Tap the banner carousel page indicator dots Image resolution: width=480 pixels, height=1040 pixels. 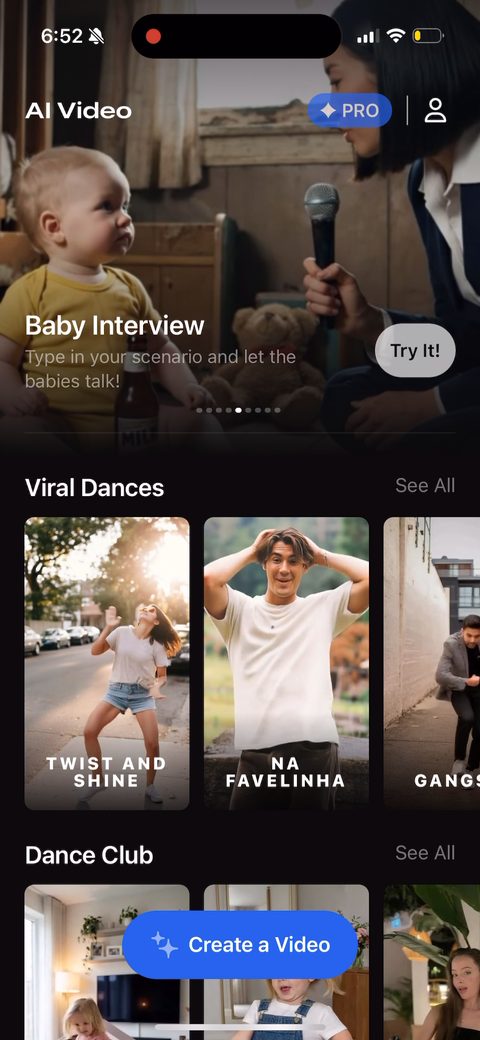(239, 411)
